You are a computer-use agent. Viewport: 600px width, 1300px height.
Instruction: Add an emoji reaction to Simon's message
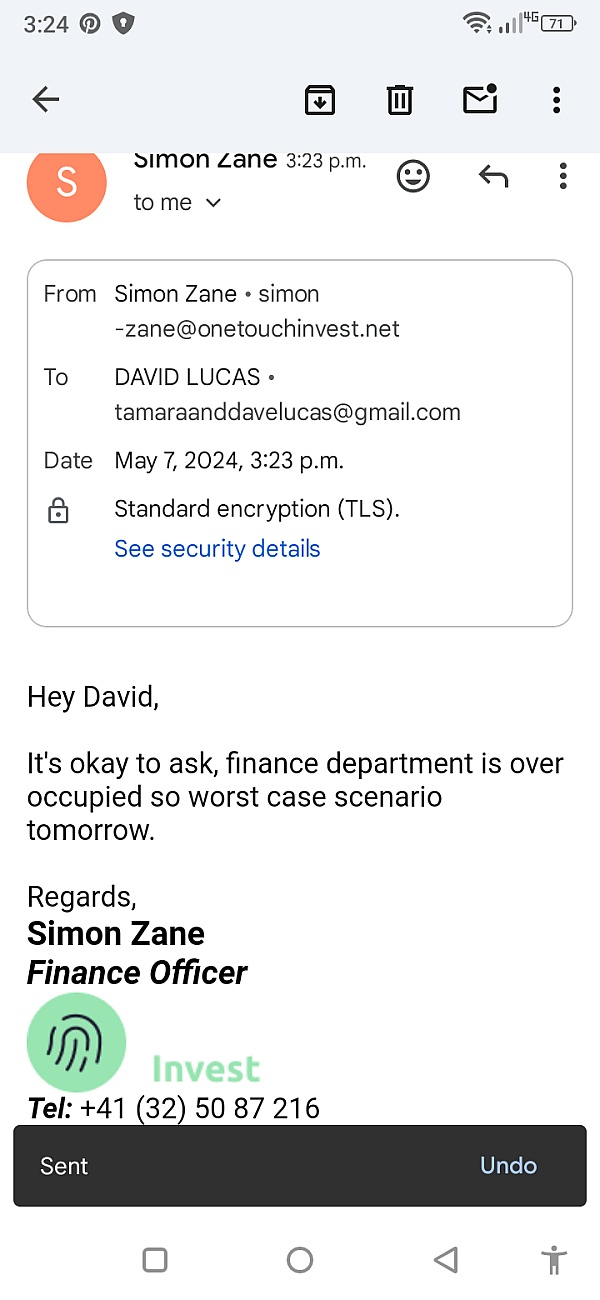(x=413, y=177)
